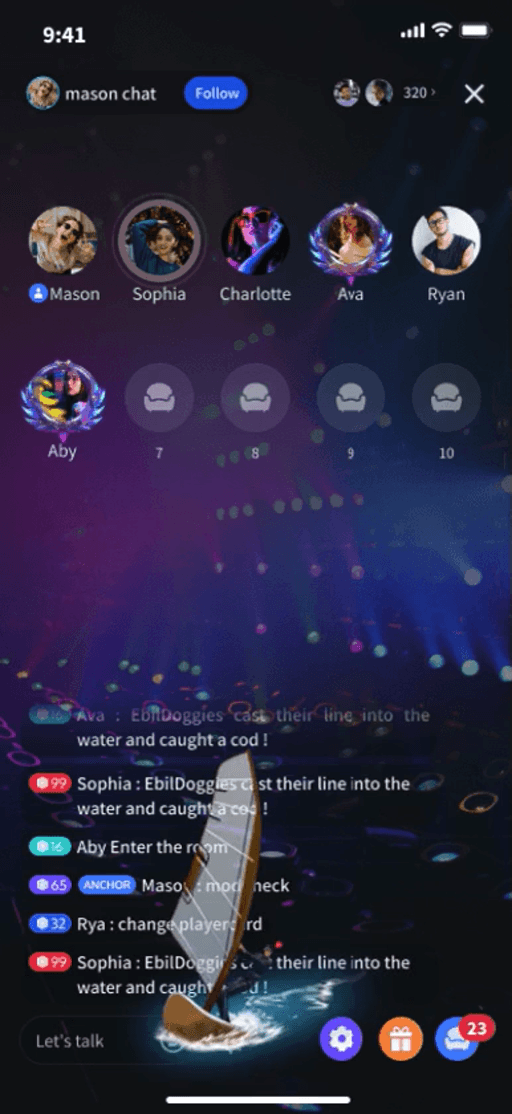
Task: Open the 320 viewers list
Action: click(419, 93)
